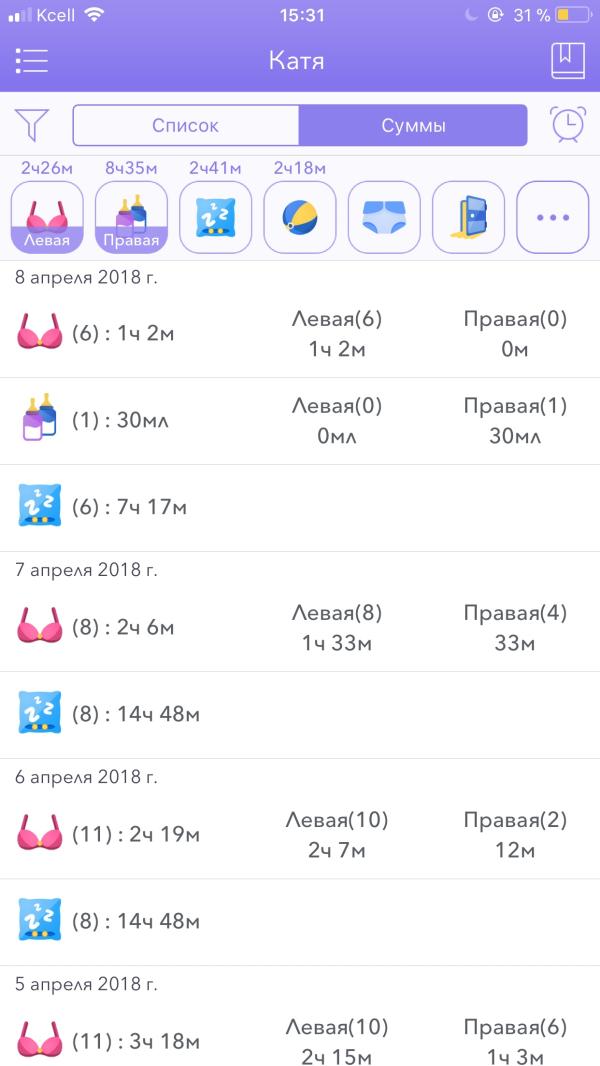Open the side menu list icon
Image resolution: width=600 pixels, height=1066 pixels.
(x=31, y=61)
